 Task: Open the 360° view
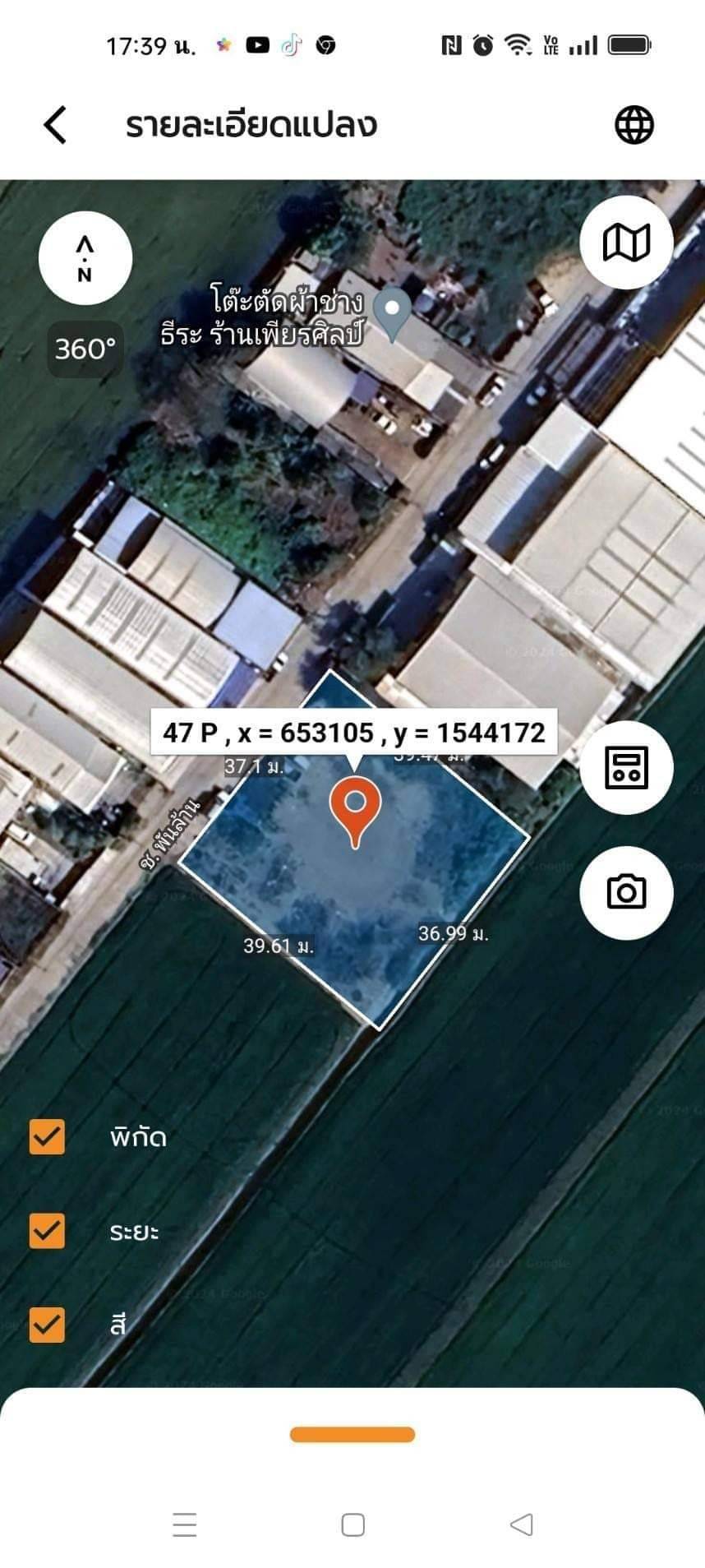[85, 349]
